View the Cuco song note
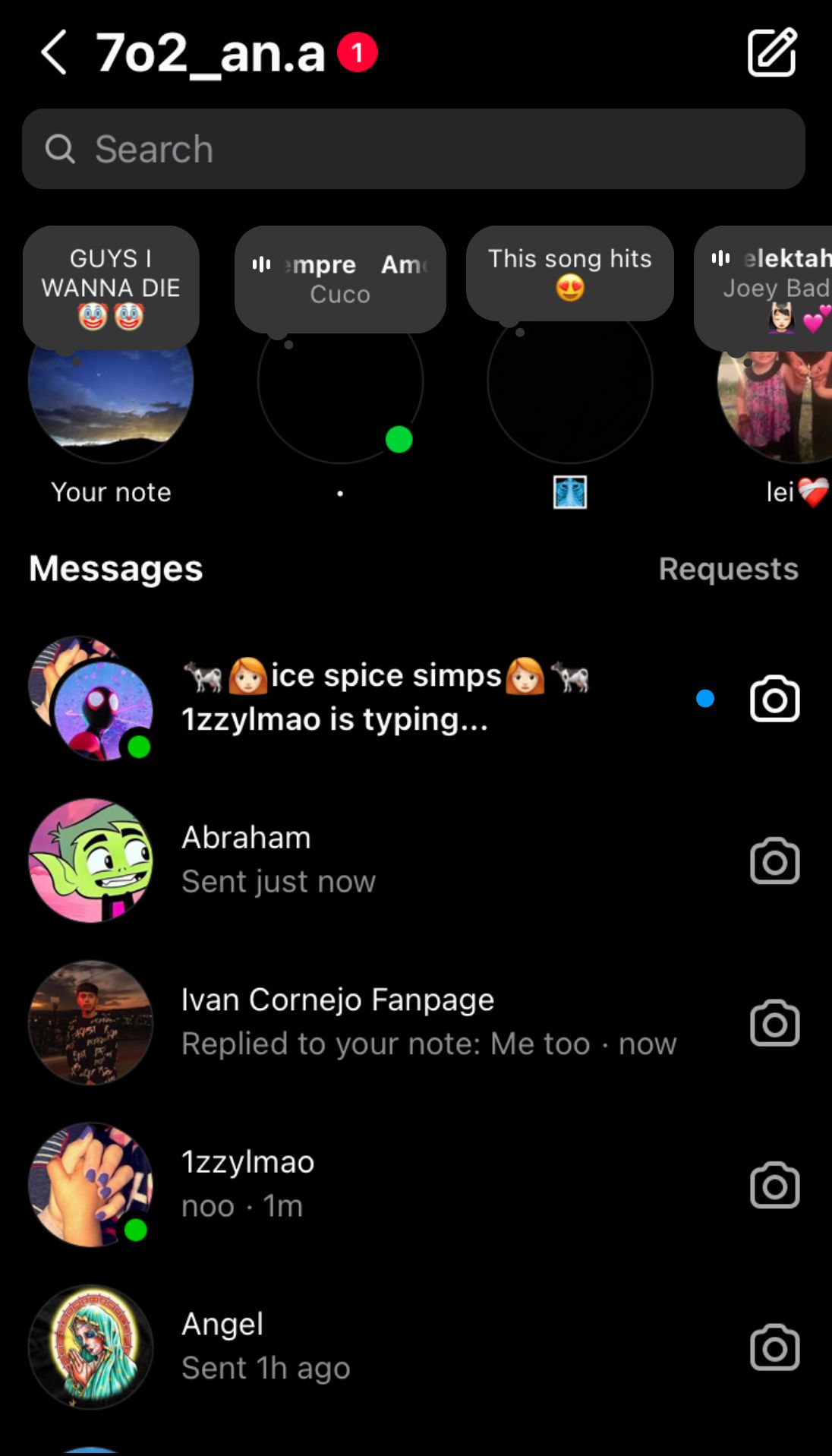 click(x=340, y=279)
